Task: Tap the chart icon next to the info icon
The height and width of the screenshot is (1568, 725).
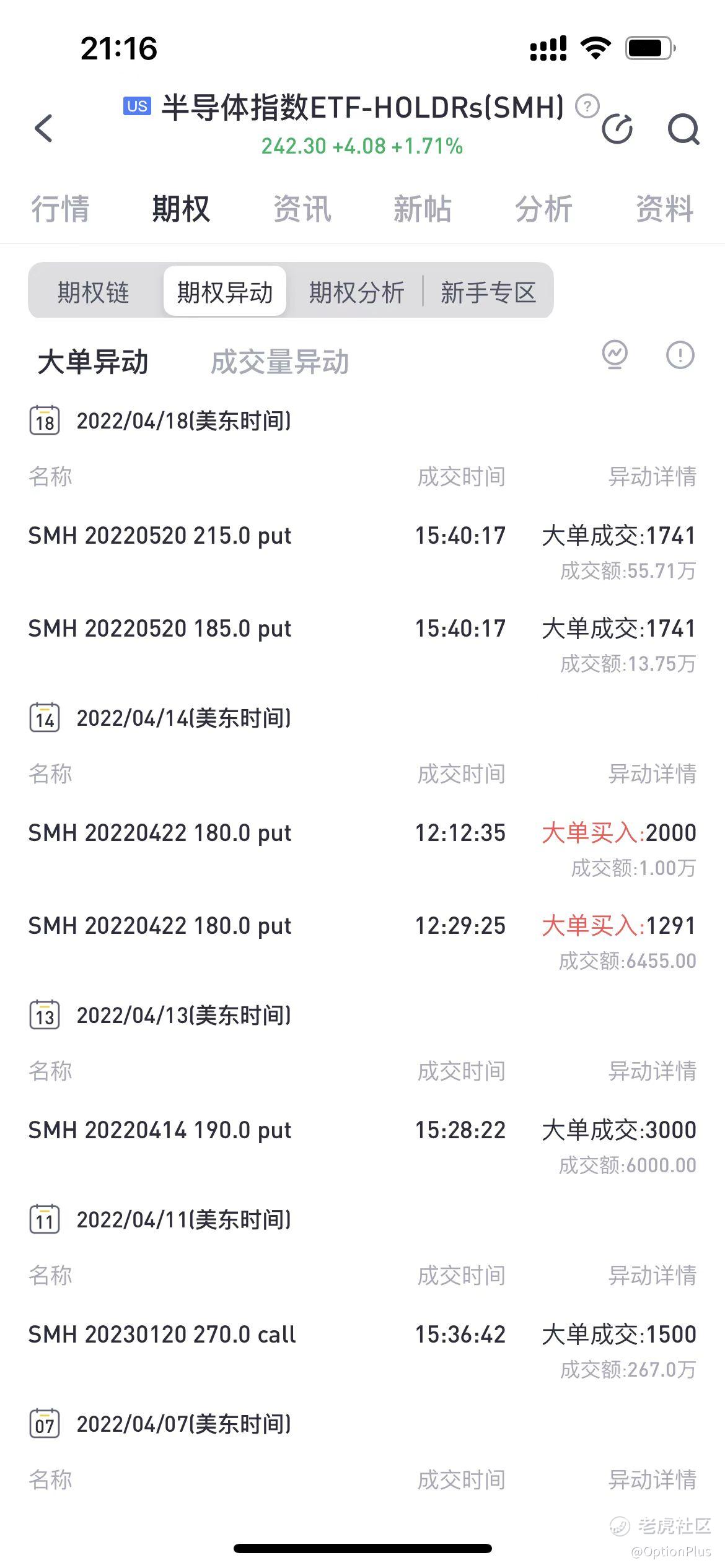Action: coord(615,355)
